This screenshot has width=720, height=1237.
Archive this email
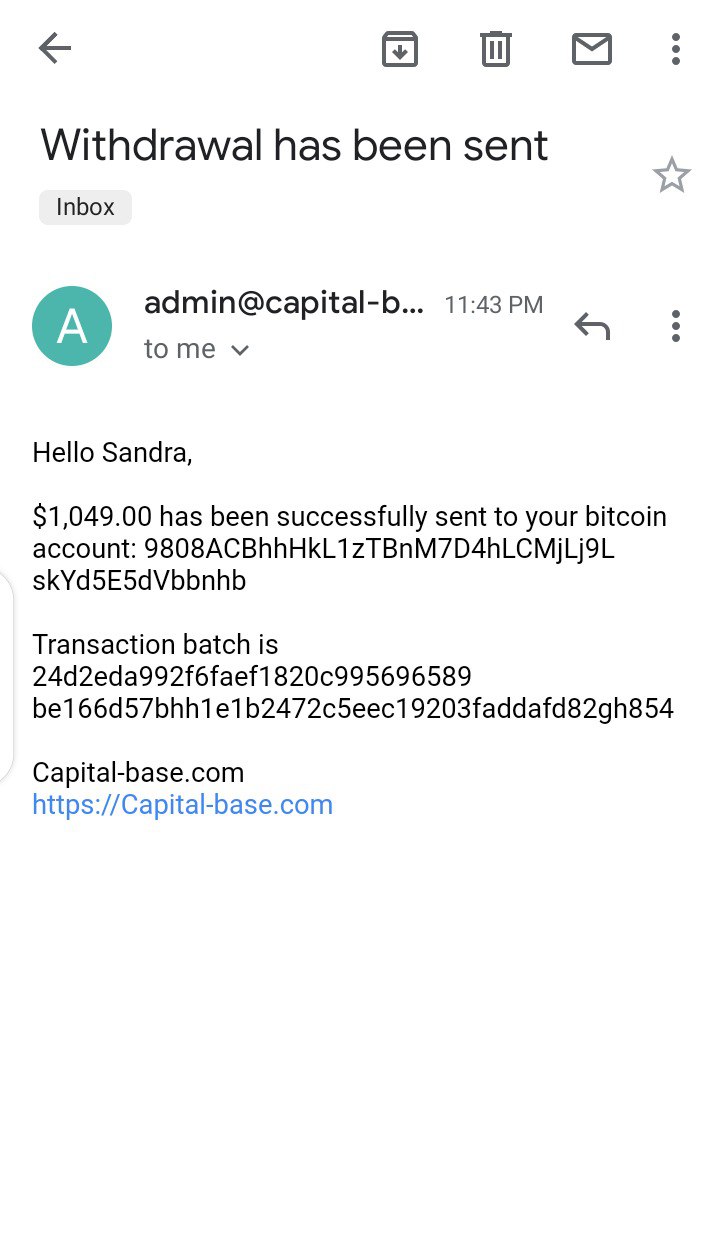tap(400, 48)
